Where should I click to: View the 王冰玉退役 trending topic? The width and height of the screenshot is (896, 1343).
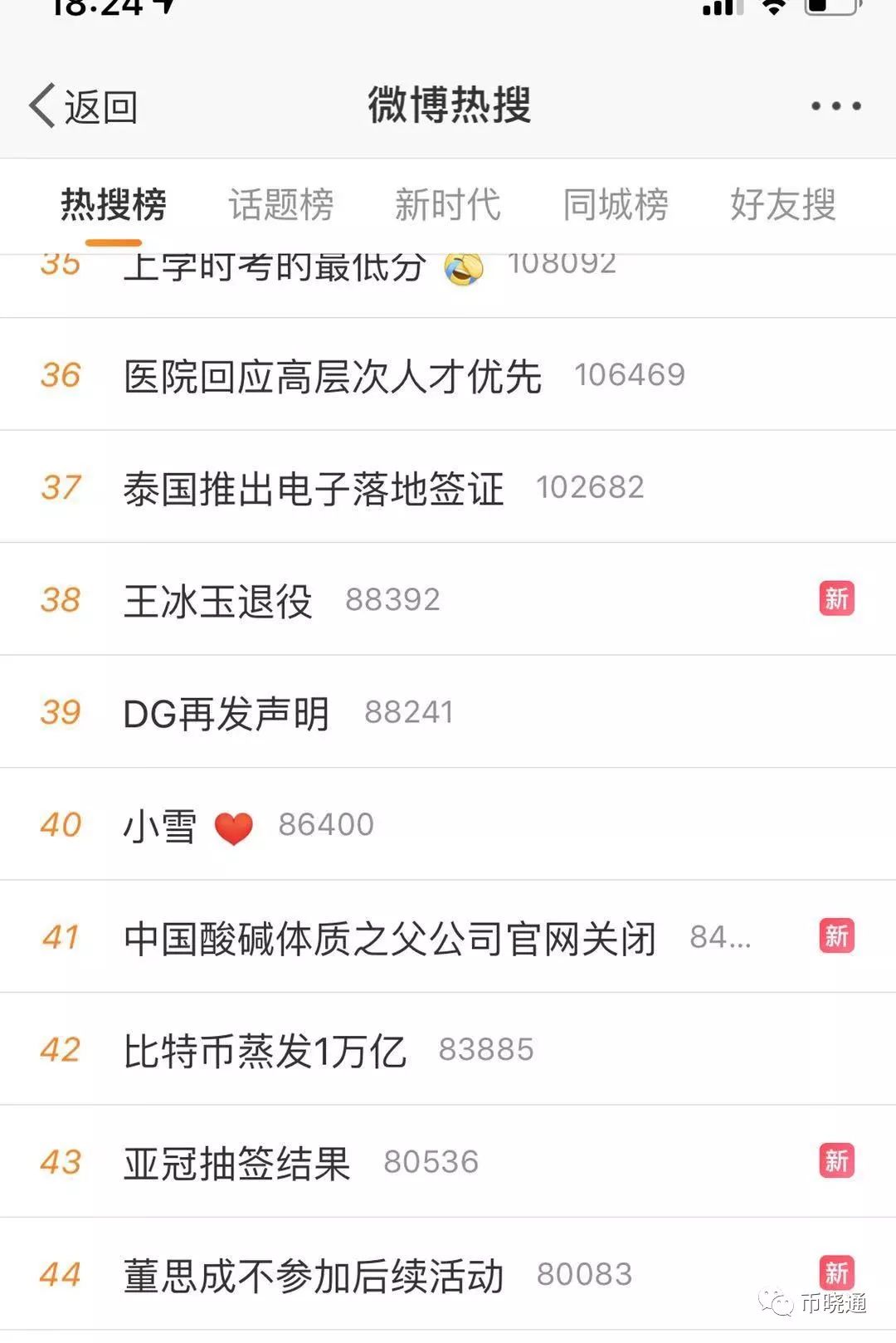(217, 601)
